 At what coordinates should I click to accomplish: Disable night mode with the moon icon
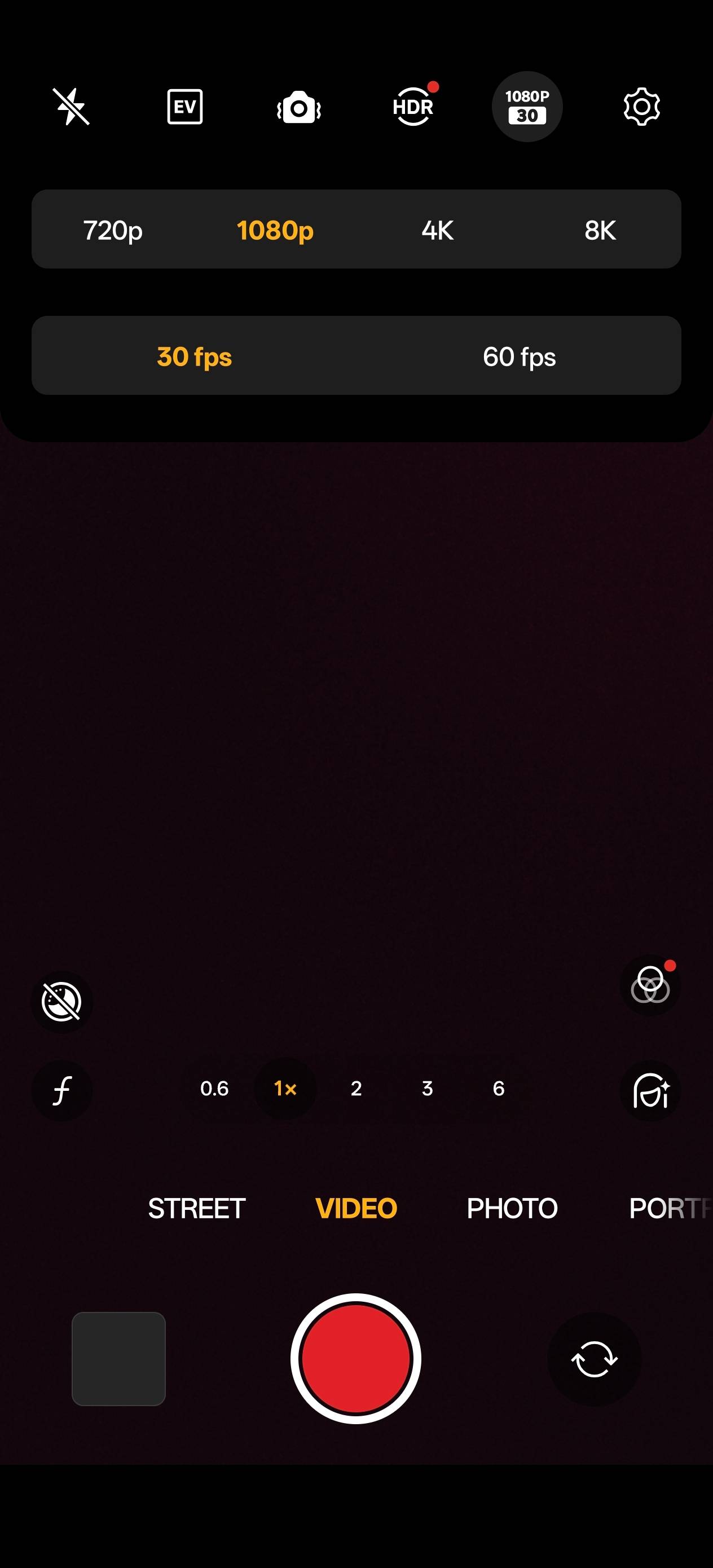coord(62,1002)
